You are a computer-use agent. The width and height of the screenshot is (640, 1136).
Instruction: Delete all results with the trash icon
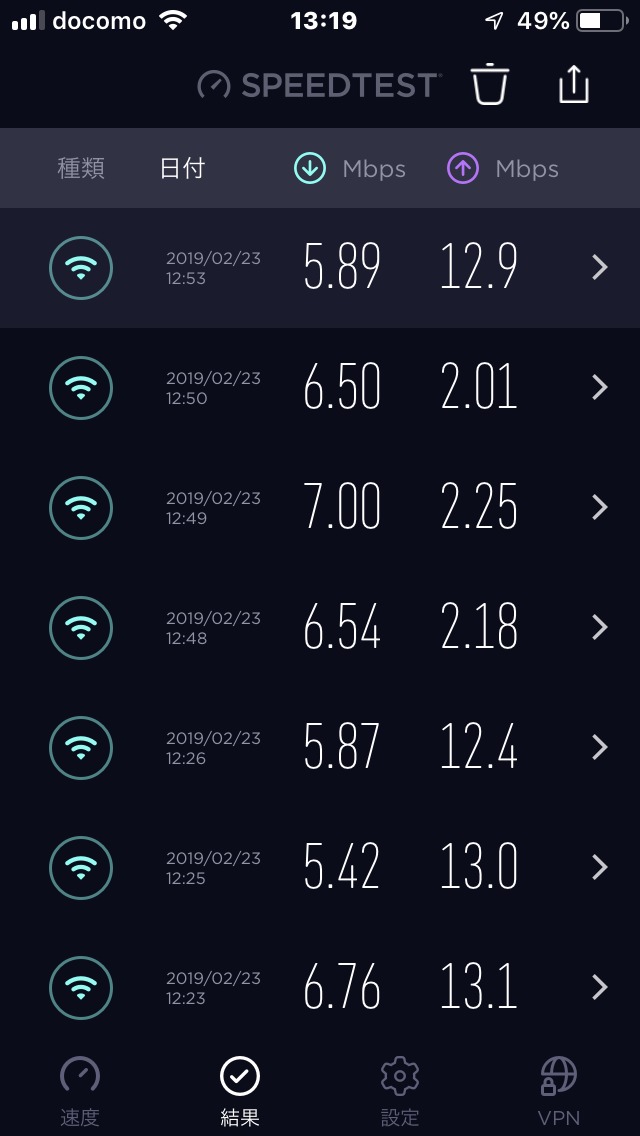(490, 85)
